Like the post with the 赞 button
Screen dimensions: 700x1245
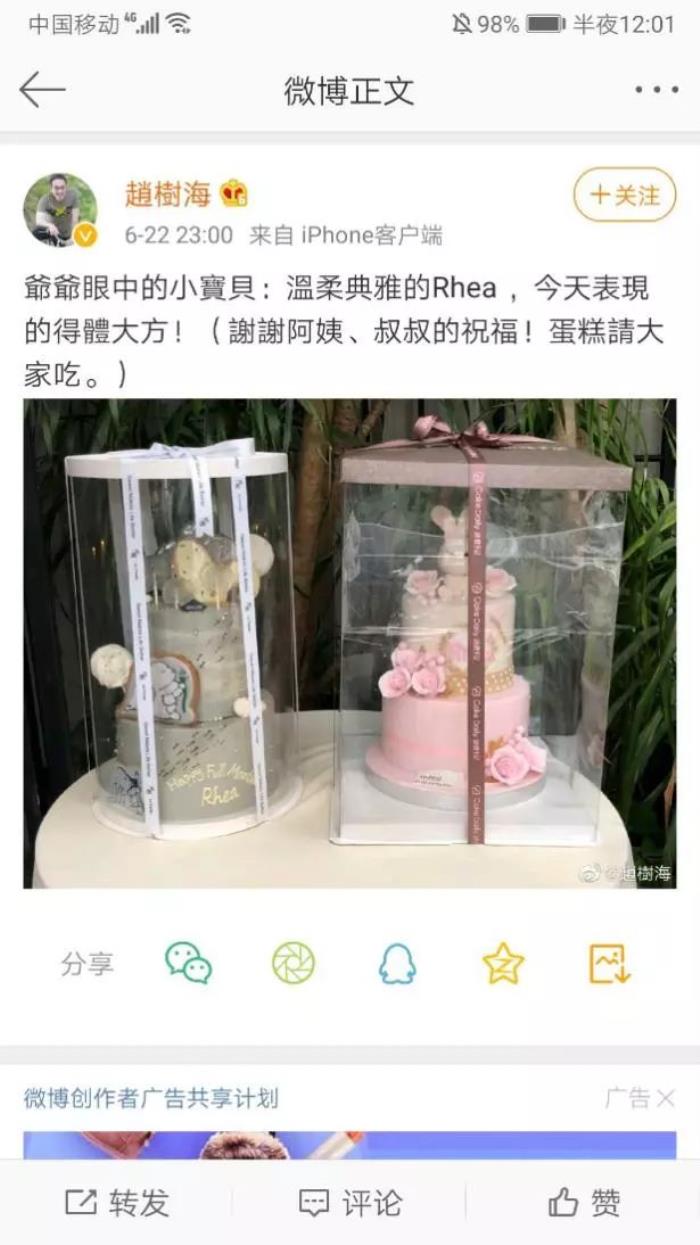click(x=584, y=1202)
